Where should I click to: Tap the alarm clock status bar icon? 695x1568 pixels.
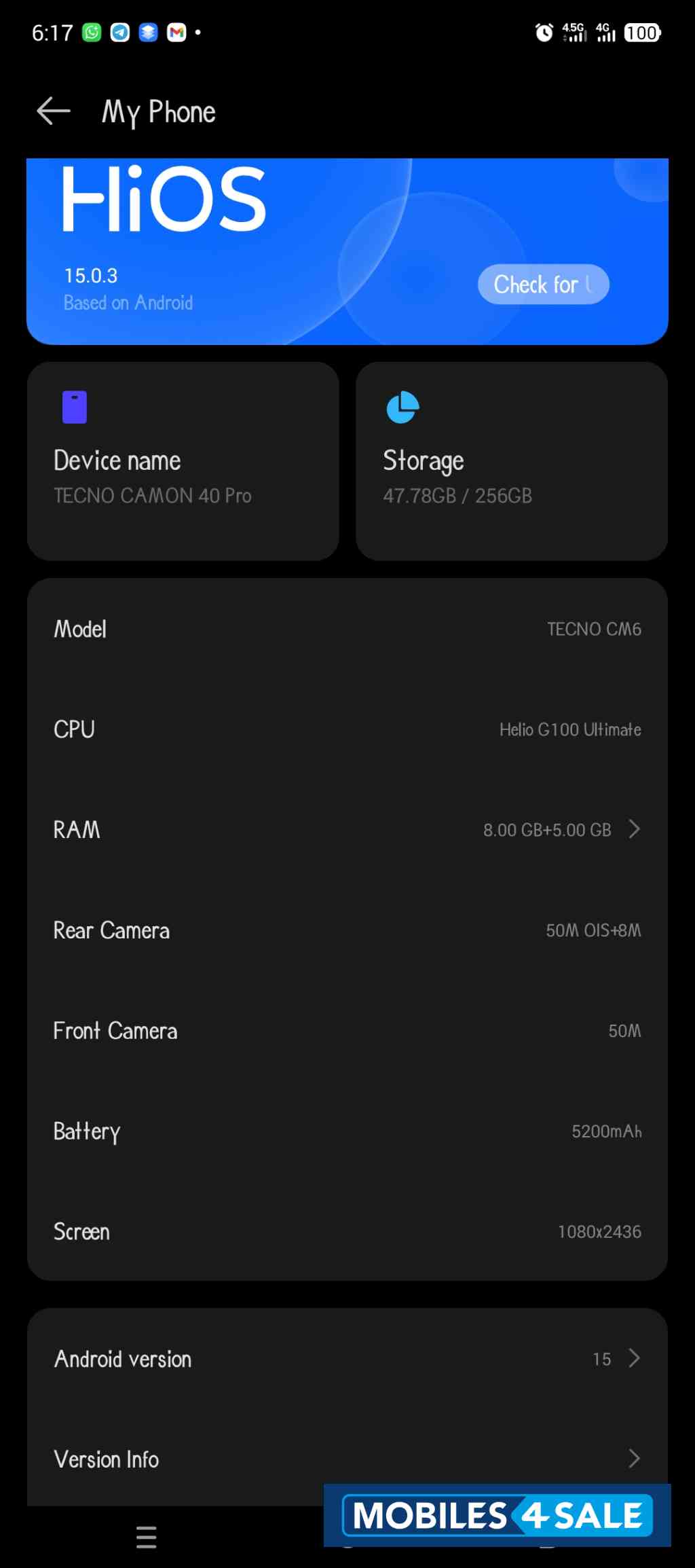[544, 32]
